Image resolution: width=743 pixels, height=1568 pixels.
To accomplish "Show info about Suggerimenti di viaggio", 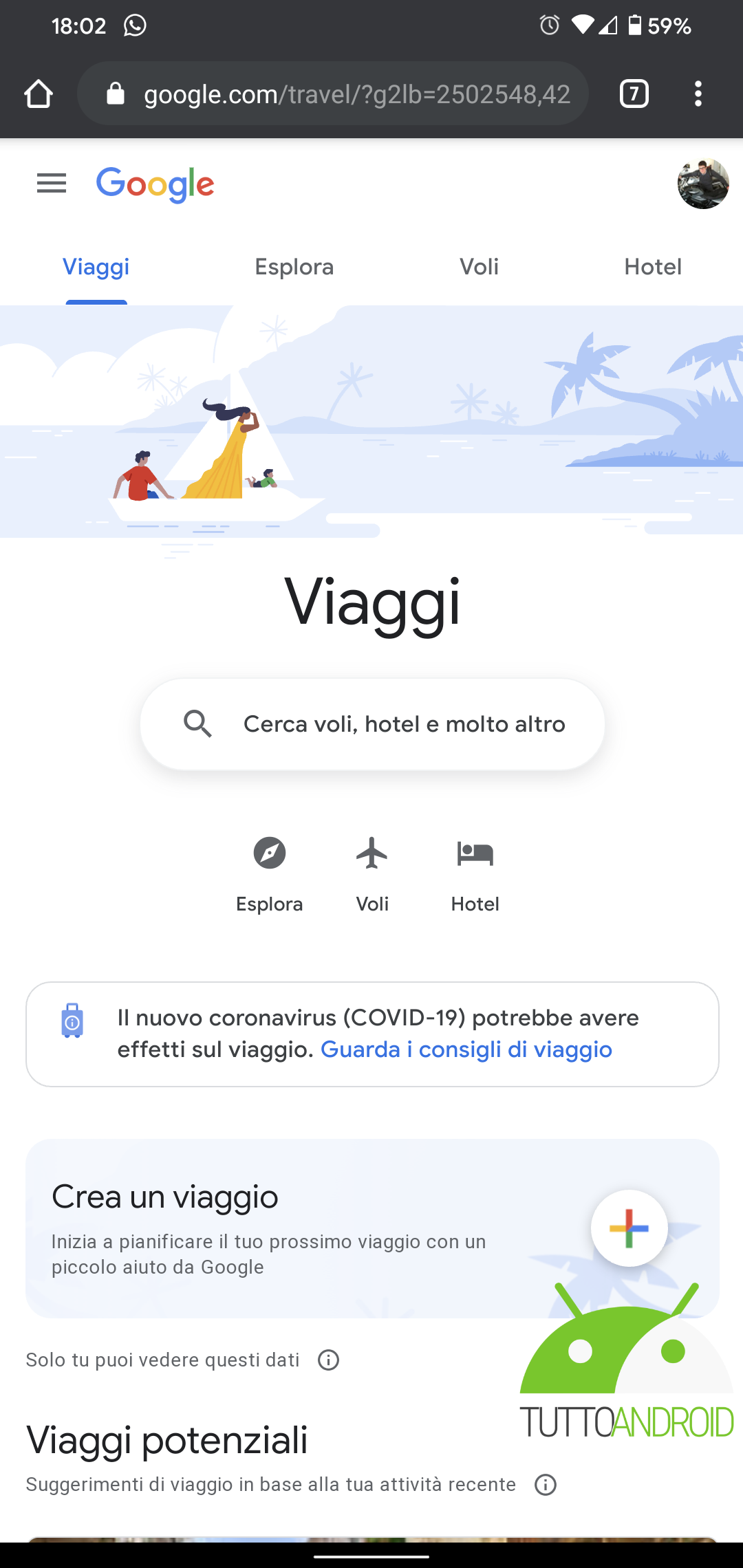I will [x=546, y=1485].
